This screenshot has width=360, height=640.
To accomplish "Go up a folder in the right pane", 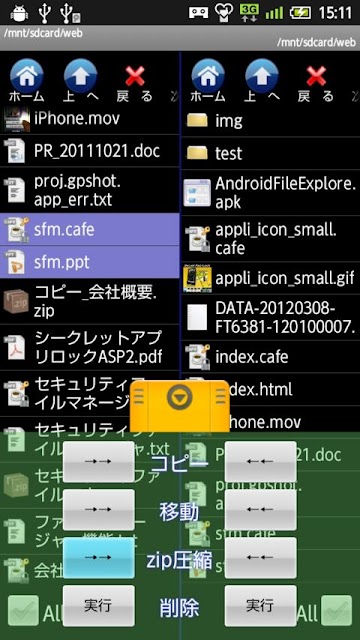I will coord(262,76).
